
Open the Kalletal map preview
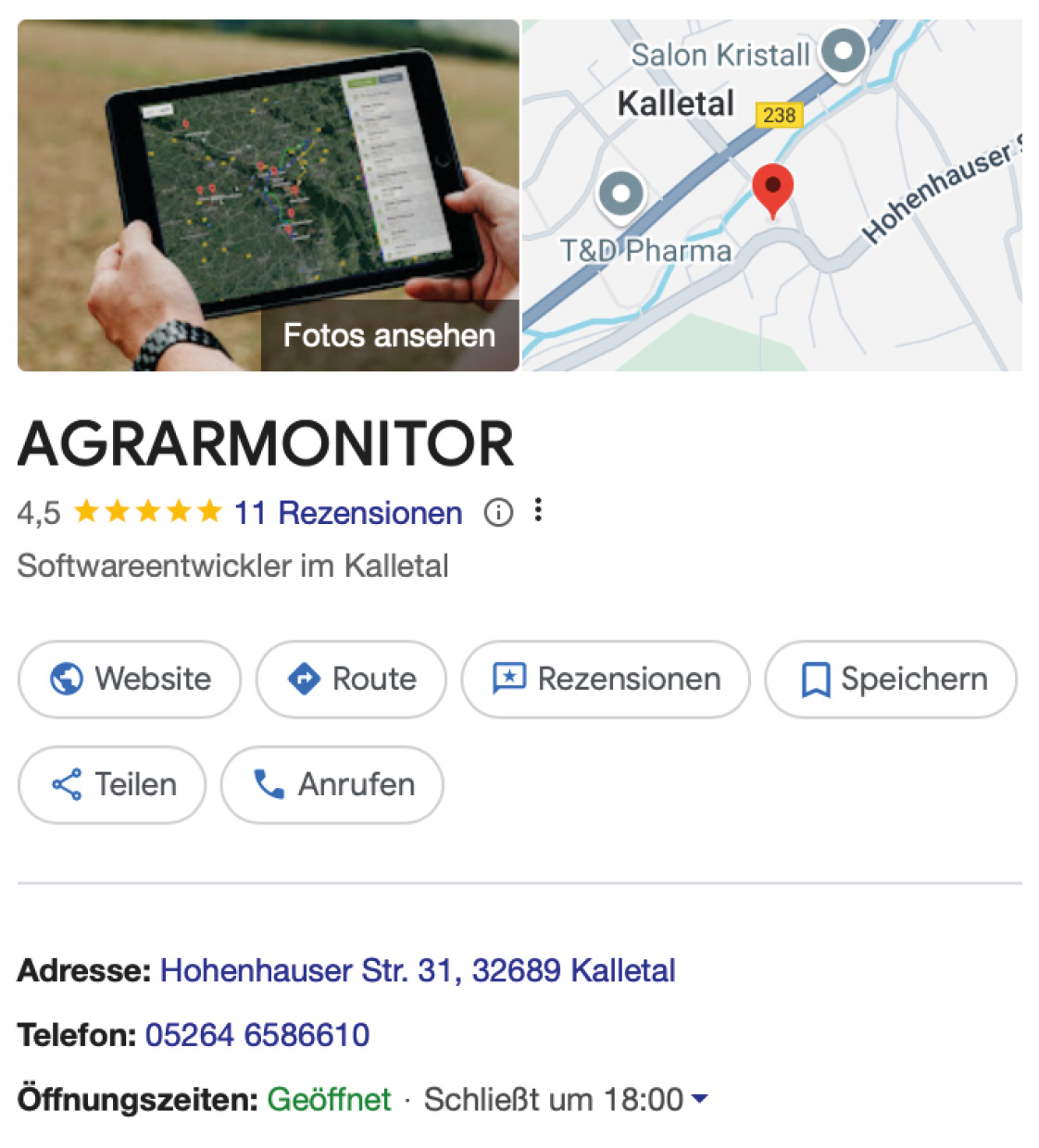(771, 195)
